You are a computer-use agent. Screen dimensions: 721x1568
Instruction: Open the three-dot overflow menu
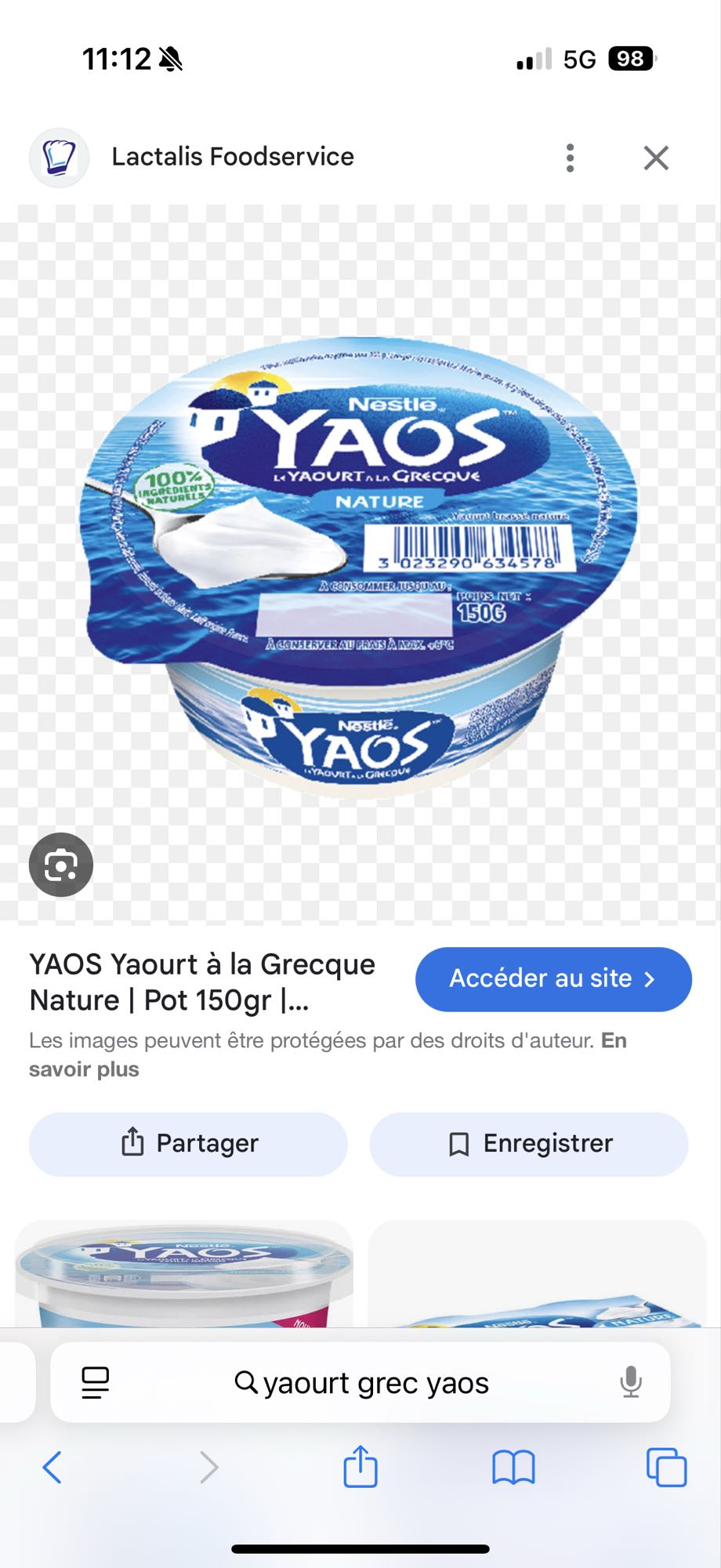point(570,157)
